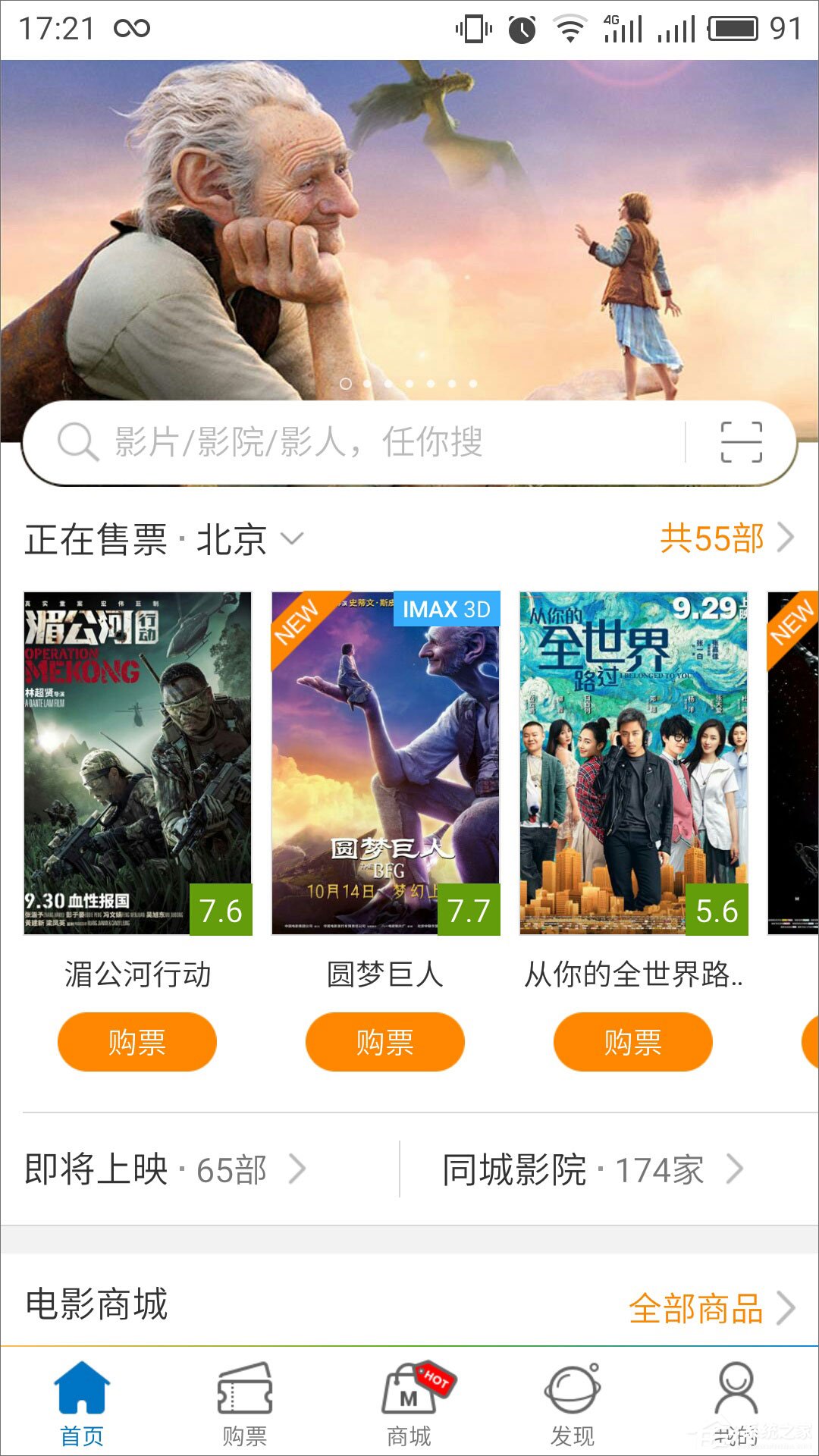Open the BFG banner at the top
This screenshot has height=1456, width=819.
tap(409, 227)
